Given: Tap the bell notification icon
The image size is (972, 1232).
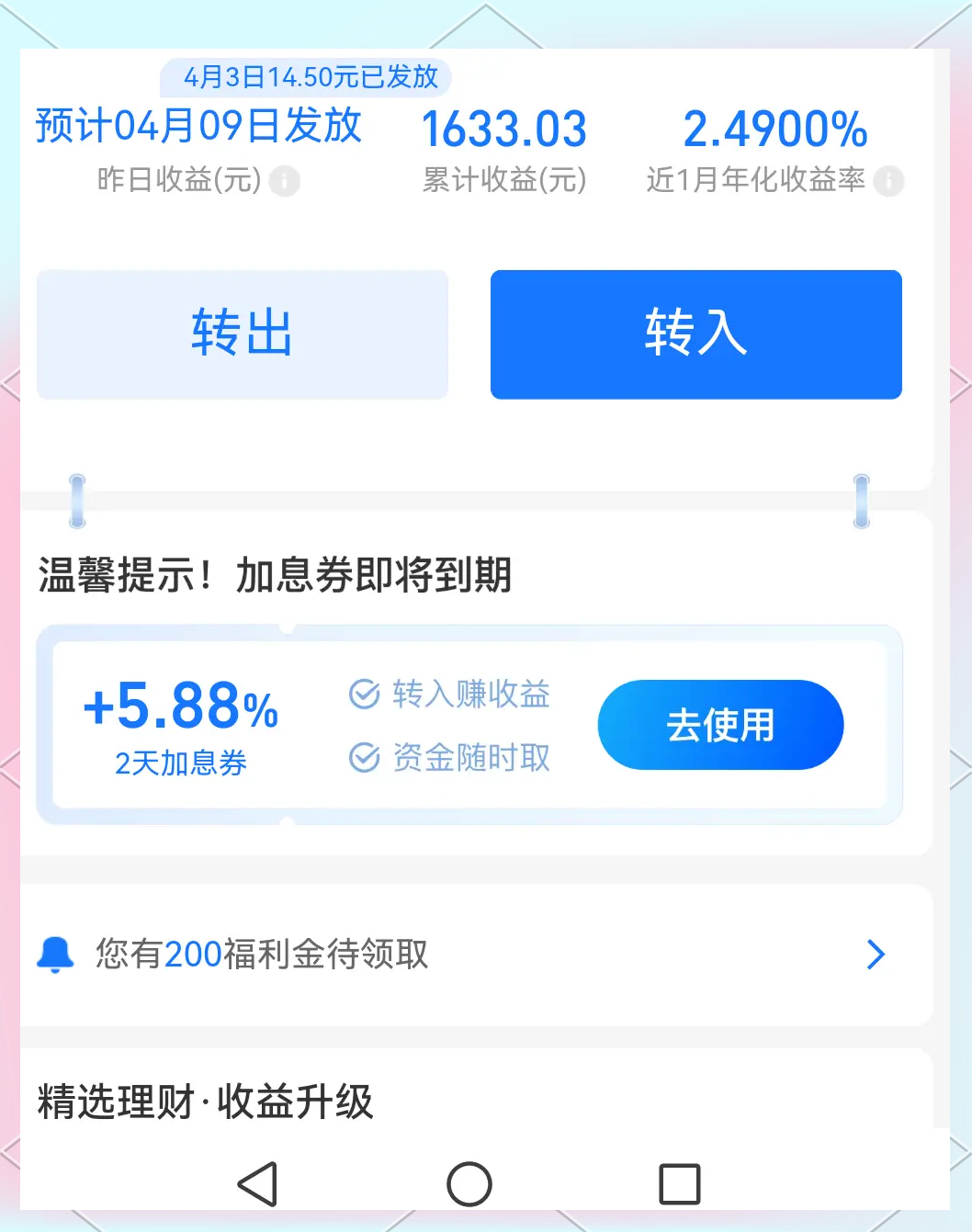Looking at the screenshot, I should pyautogui.click(x=55, y=955).
